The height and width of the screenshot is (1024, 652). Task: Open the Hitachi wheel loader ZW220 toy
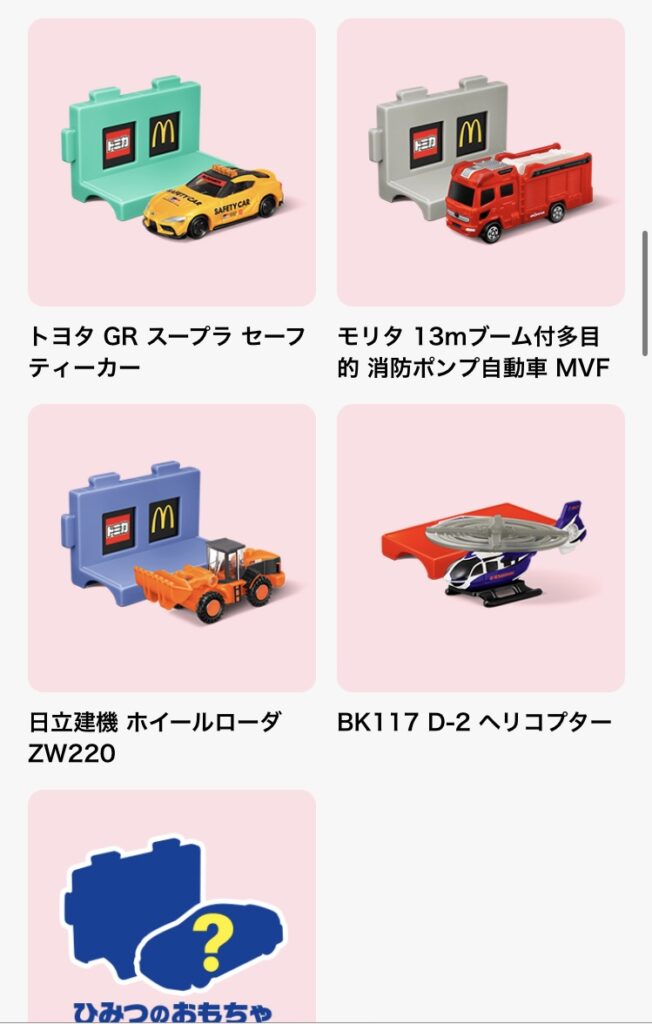click(172, 548)
